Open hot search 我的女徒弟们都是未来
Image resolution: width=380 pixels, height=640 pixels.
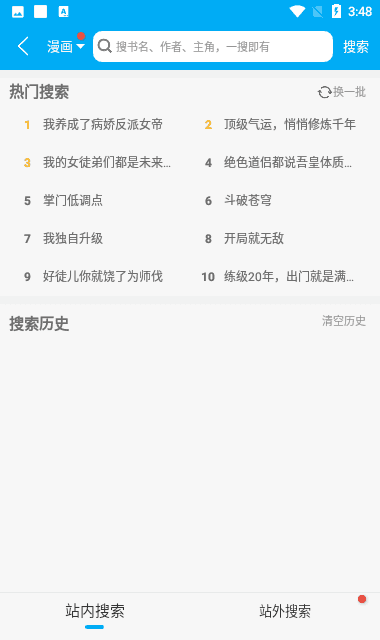click(107, 162)
